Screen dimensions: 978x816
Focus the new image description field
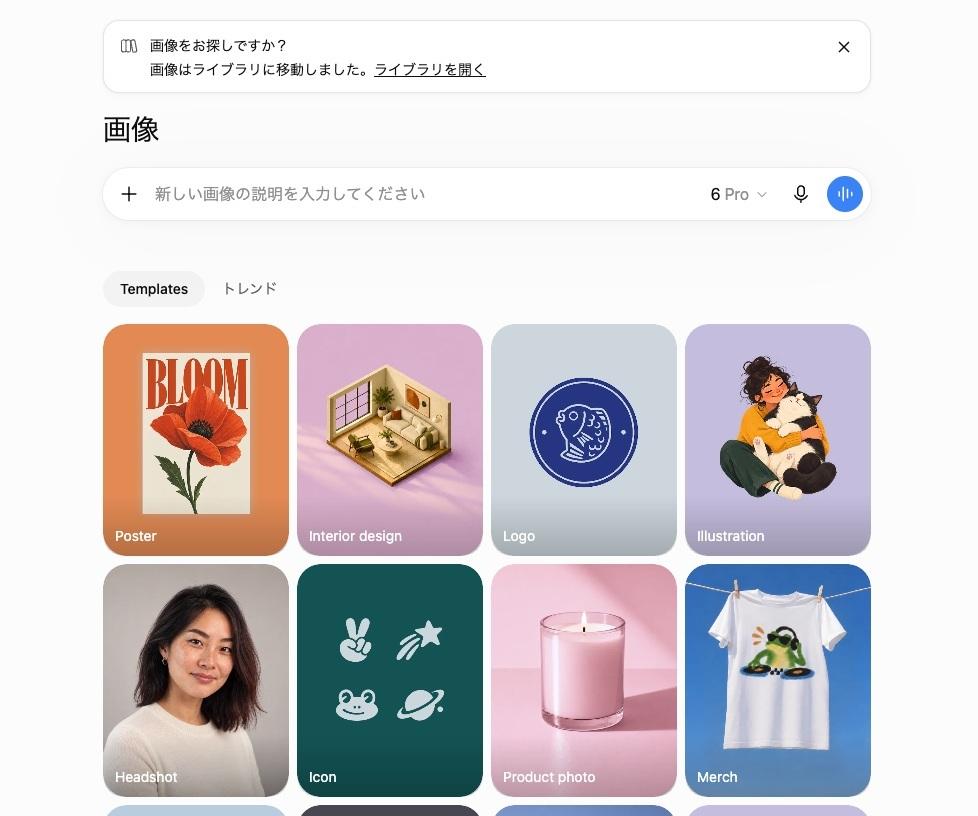click(424, 194)
